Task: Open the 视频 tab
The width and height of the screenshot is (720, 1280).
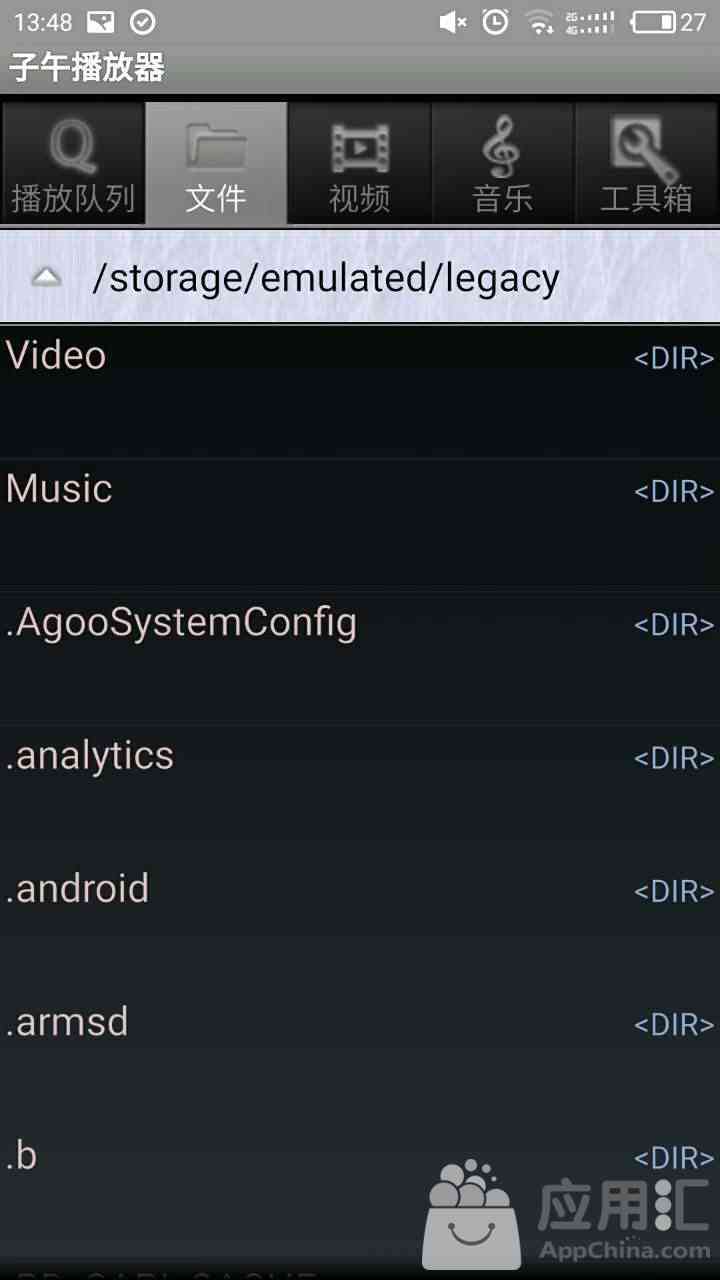Action: (359, 163)
